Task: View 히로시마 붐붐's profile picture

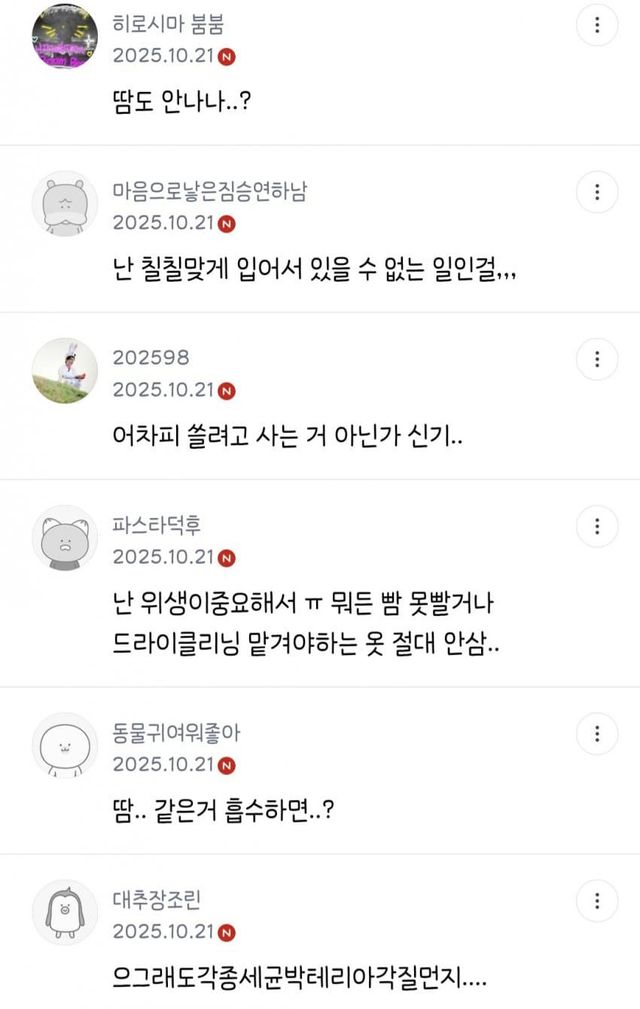Action: 65,37
